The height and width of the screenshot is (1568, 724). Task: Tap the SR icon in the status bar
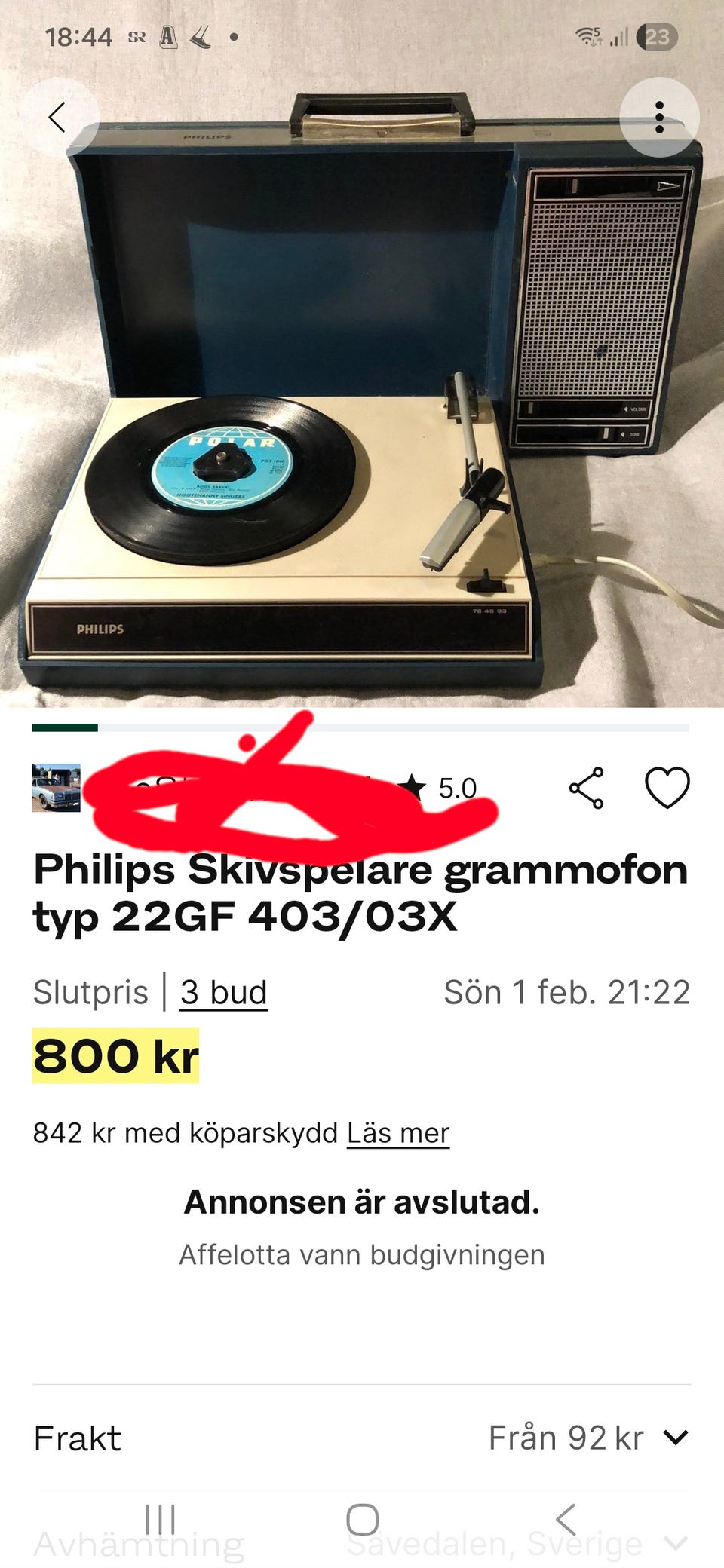tap(137, 36)
